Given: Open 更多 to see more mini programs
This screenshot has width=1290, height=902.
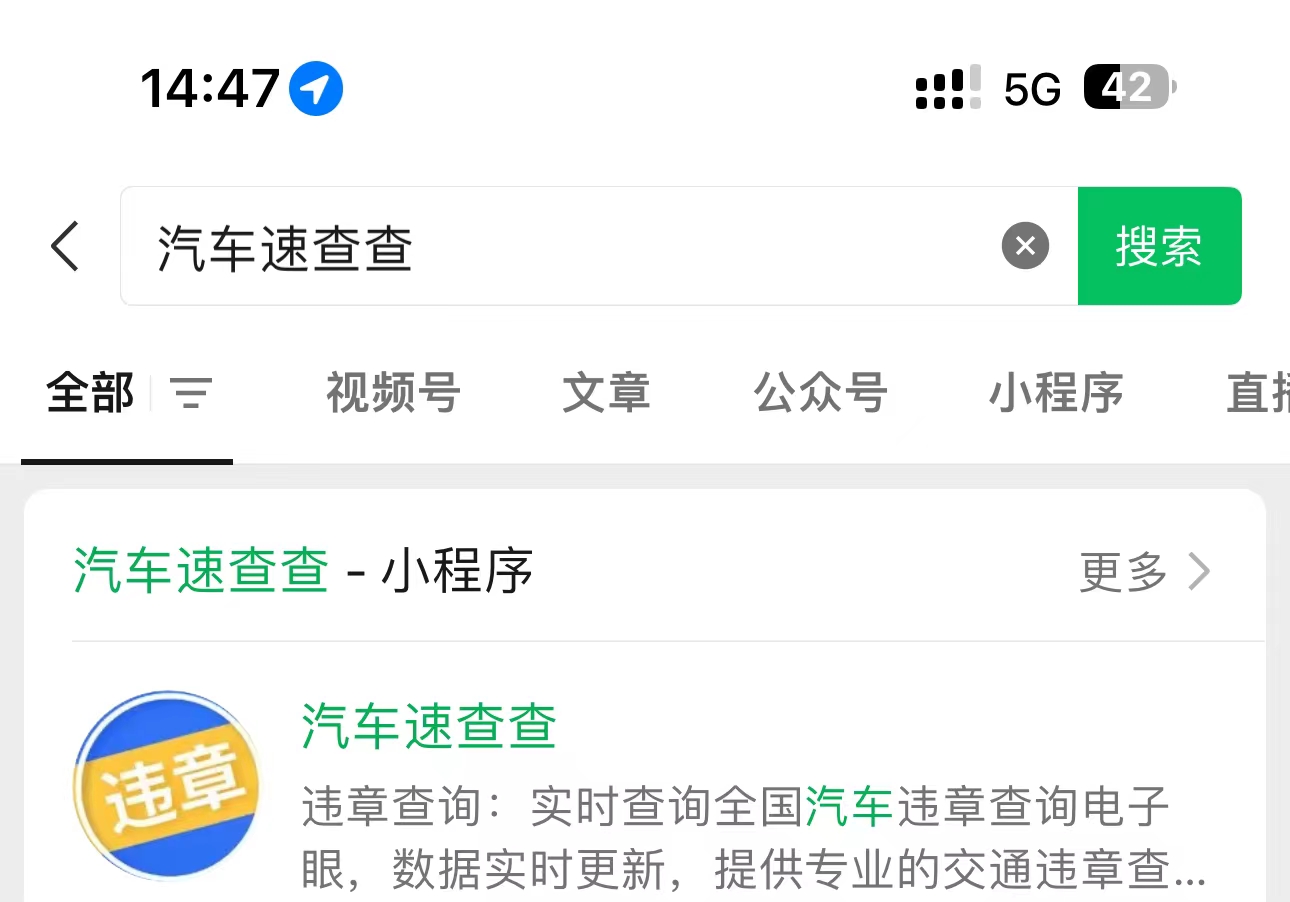Looking at the screenshot, I should pos(1144,573).
